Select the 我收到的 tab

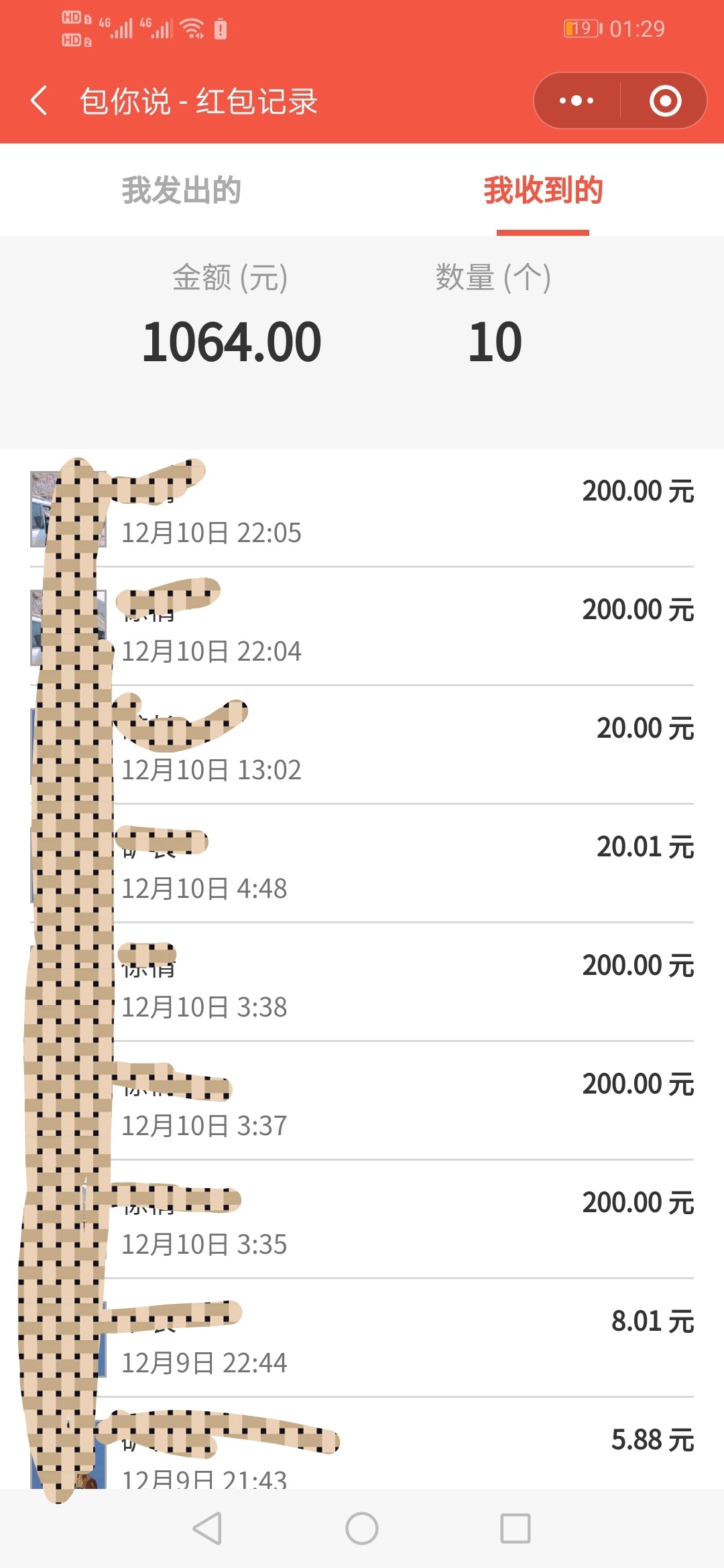[x=543, y=190]
